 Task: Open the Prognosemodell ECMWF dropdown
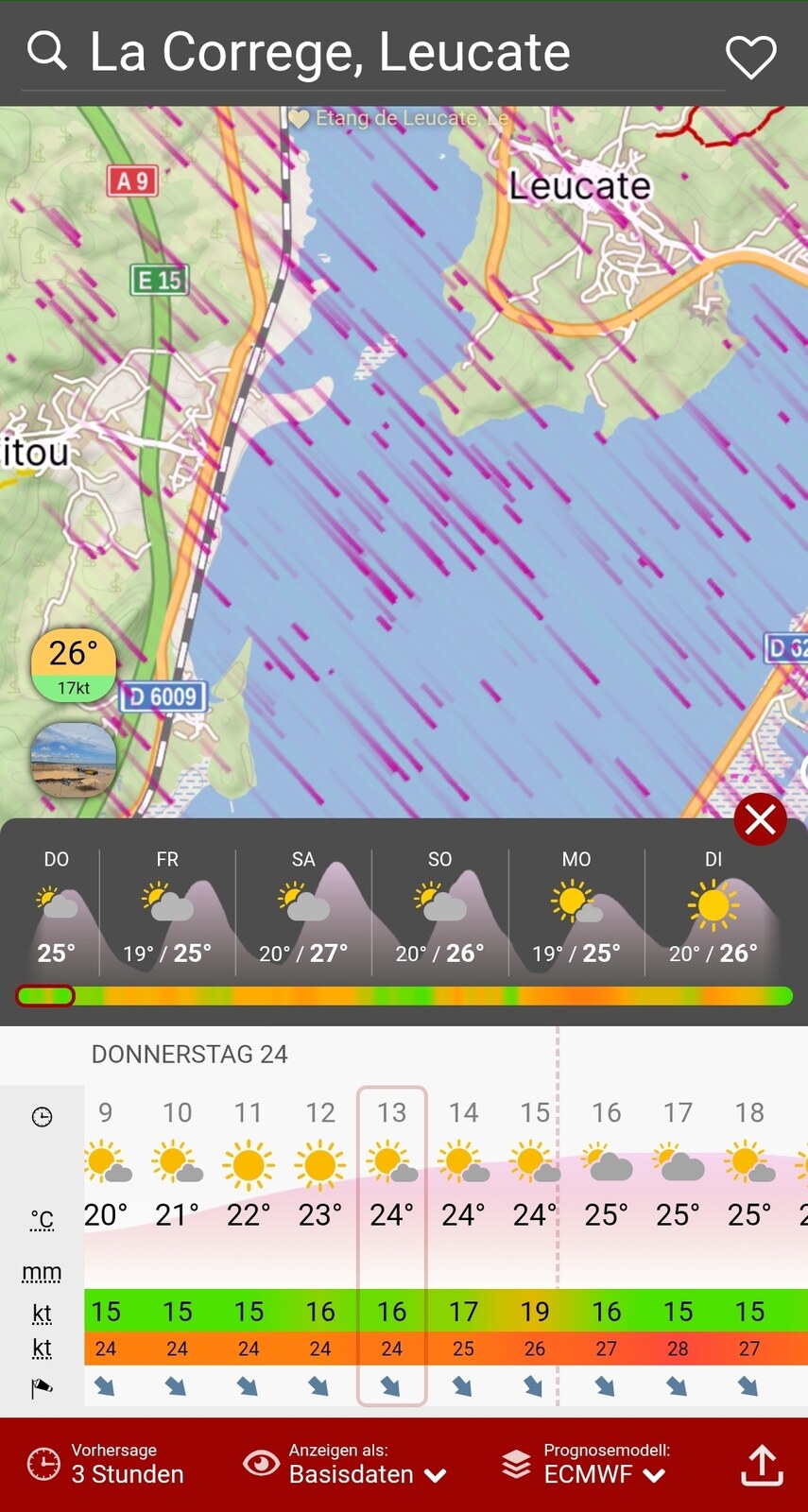click(x=586, y=1465)
